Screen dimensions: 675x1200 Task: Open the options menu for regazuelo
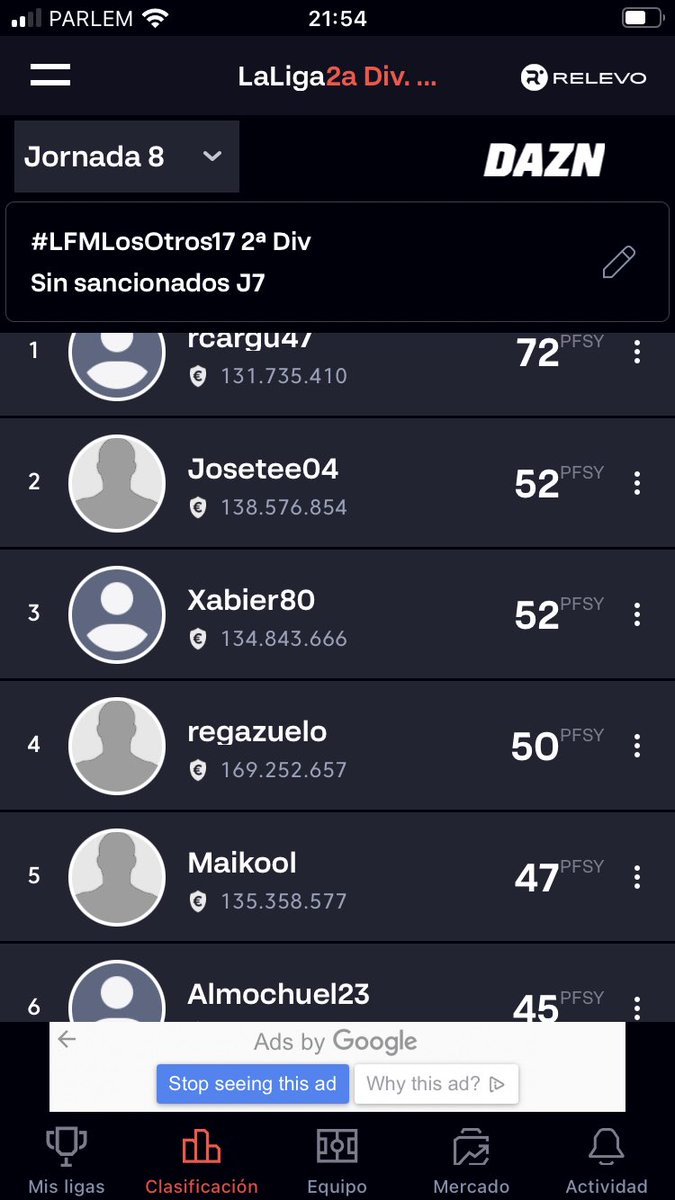click(x=637, y=745)
